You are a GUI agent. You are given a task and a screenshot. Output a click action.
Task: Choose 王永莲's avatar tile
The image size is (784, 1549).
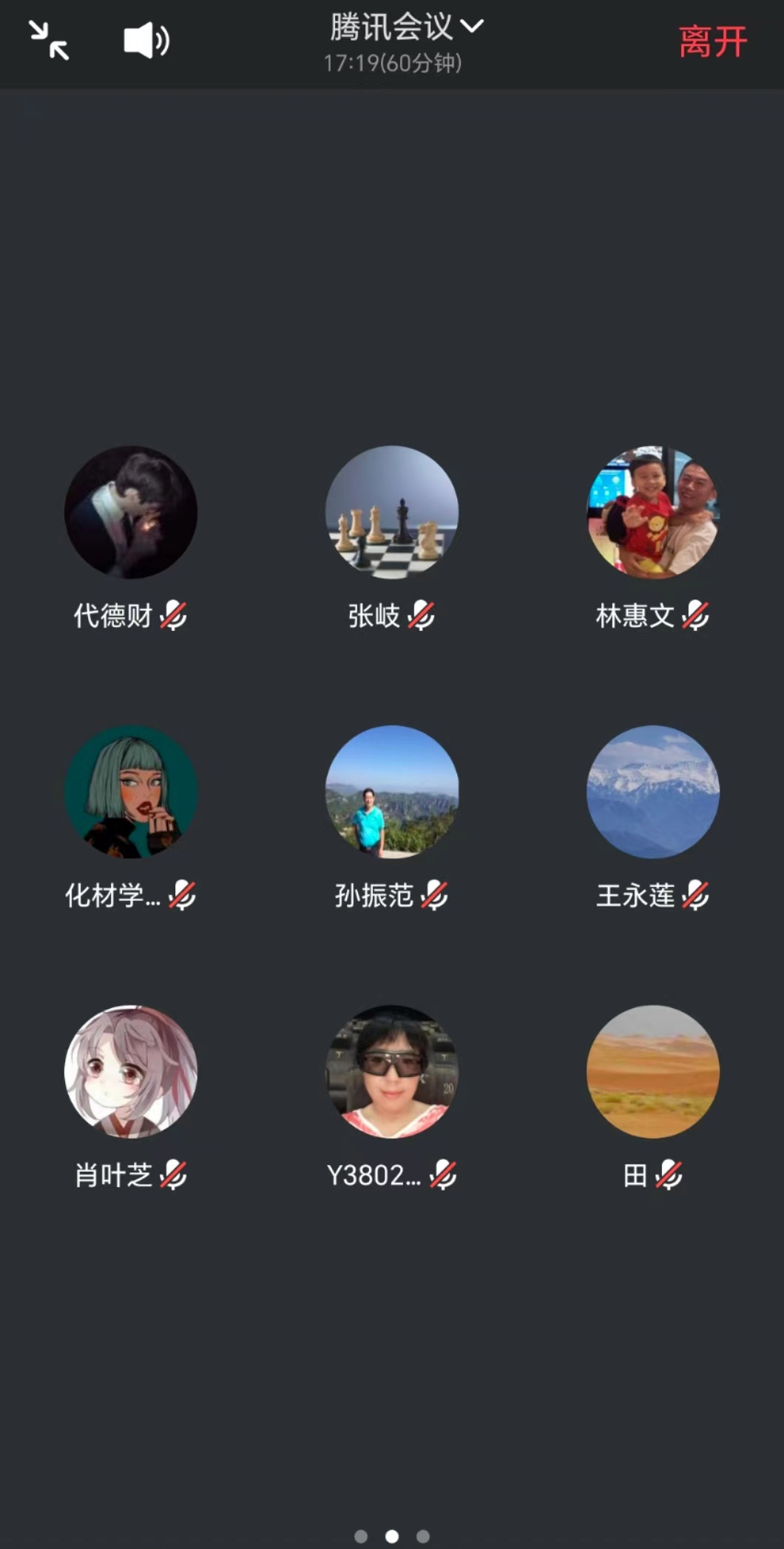[652, 792]
